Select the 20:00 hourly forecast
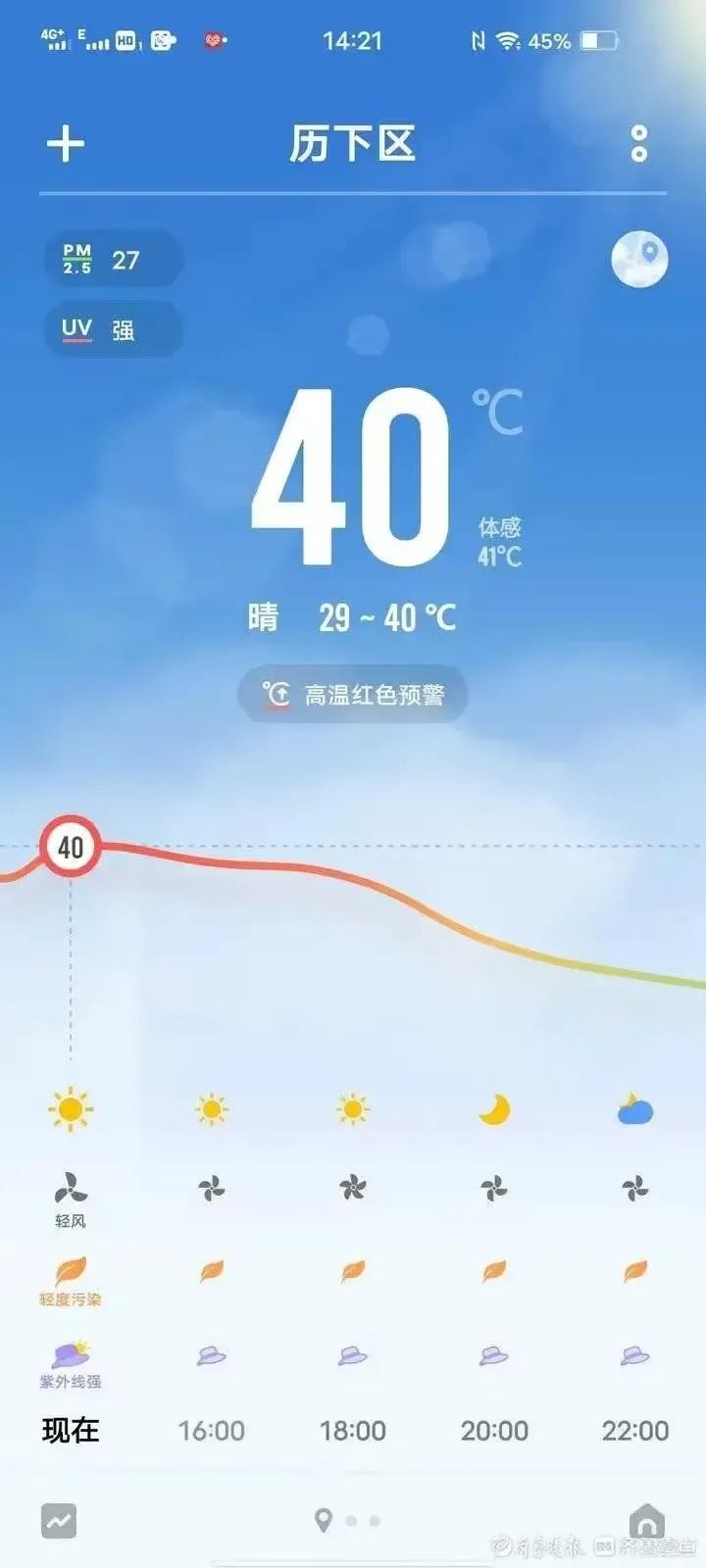 pyautogui.click(x=494, y=1430)
